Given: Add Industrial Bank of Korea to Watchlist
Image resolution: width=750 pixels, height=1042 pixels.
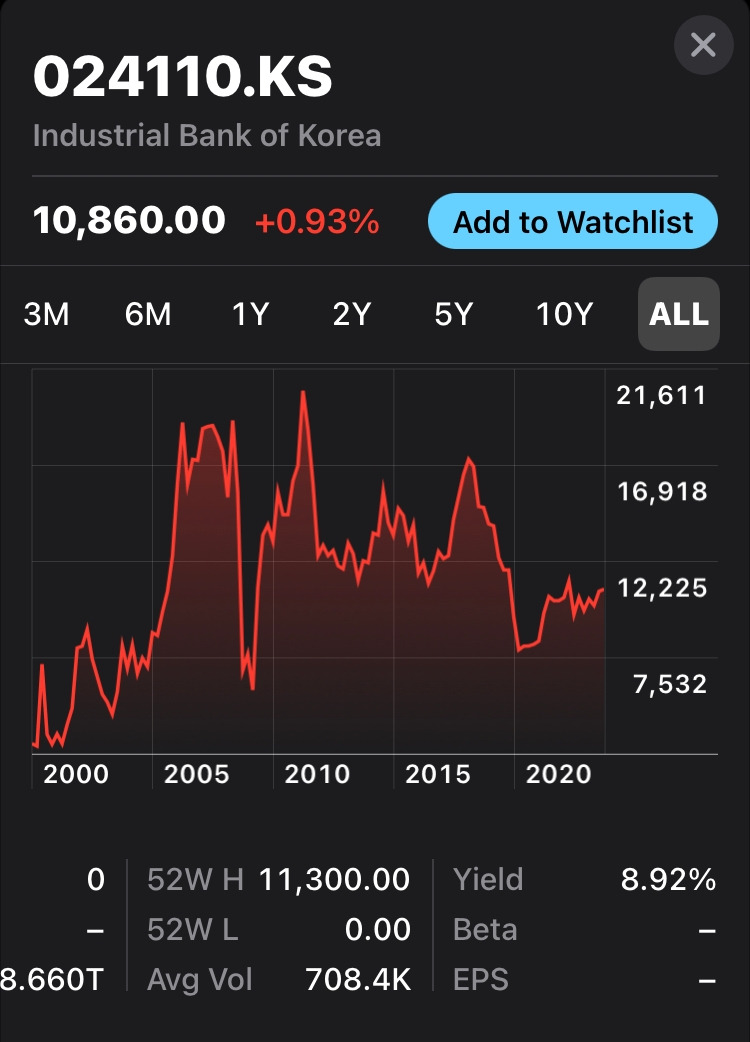Looking at the screenshot, I should pos(573,221).
